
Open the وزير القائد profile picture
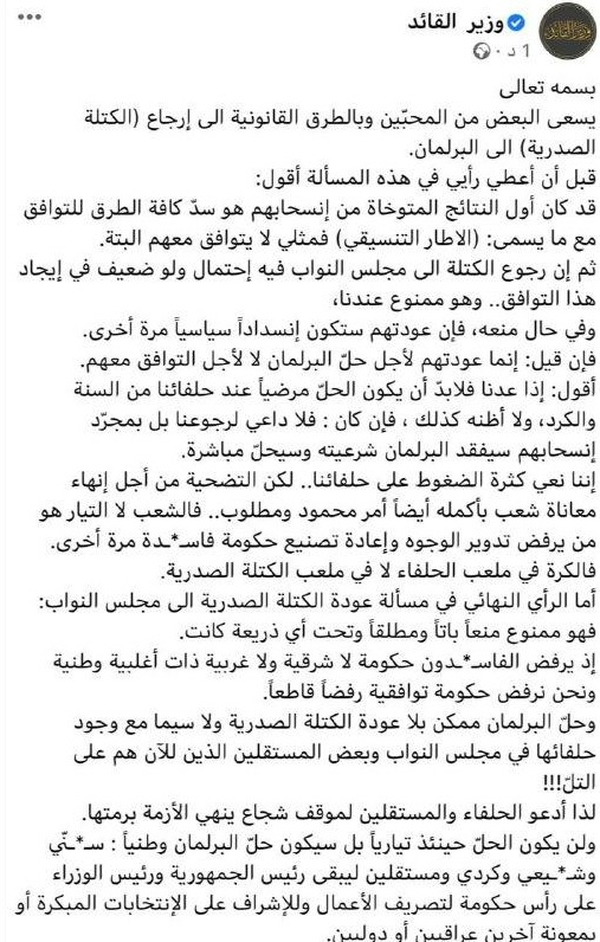(x=565, y=31)
